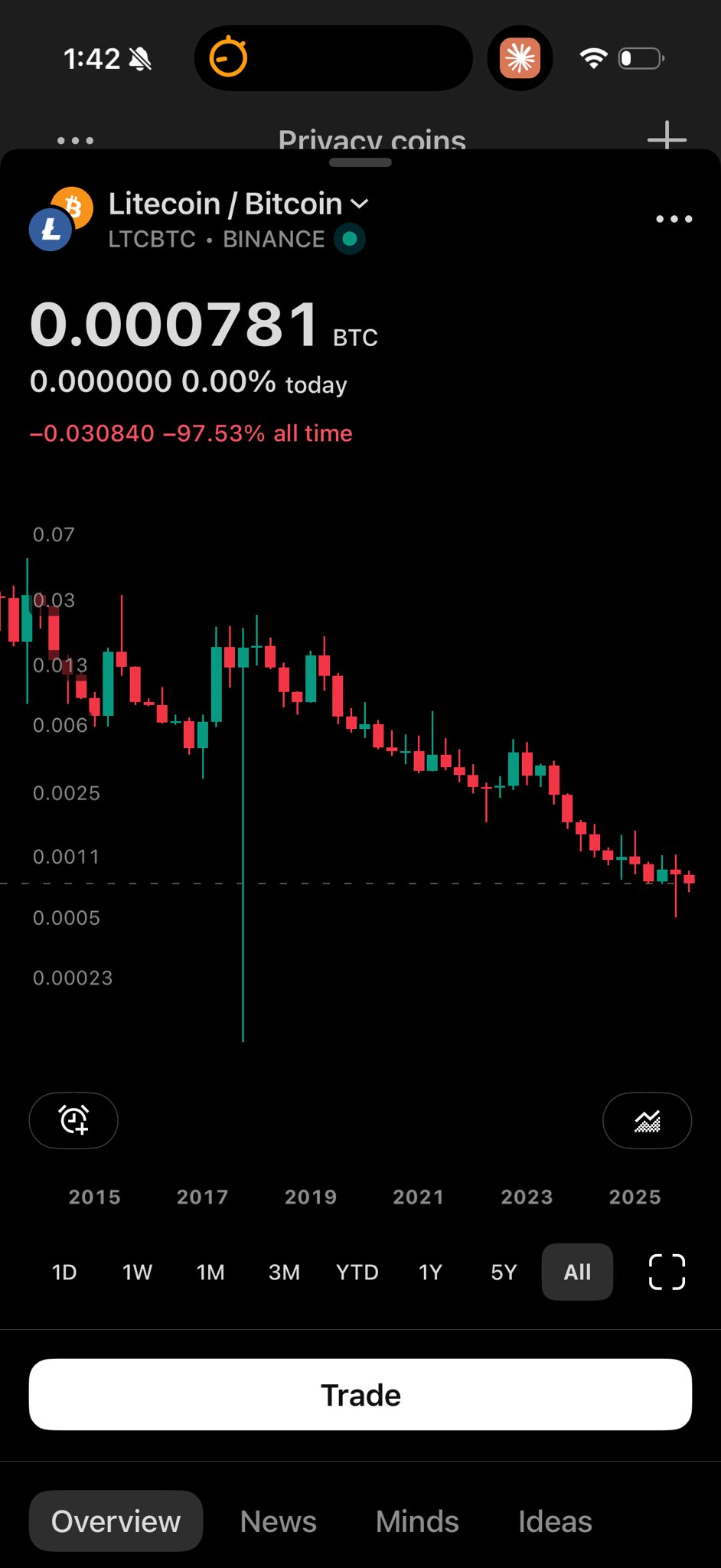Add a symbol with the plus icon

click(667, 138)
